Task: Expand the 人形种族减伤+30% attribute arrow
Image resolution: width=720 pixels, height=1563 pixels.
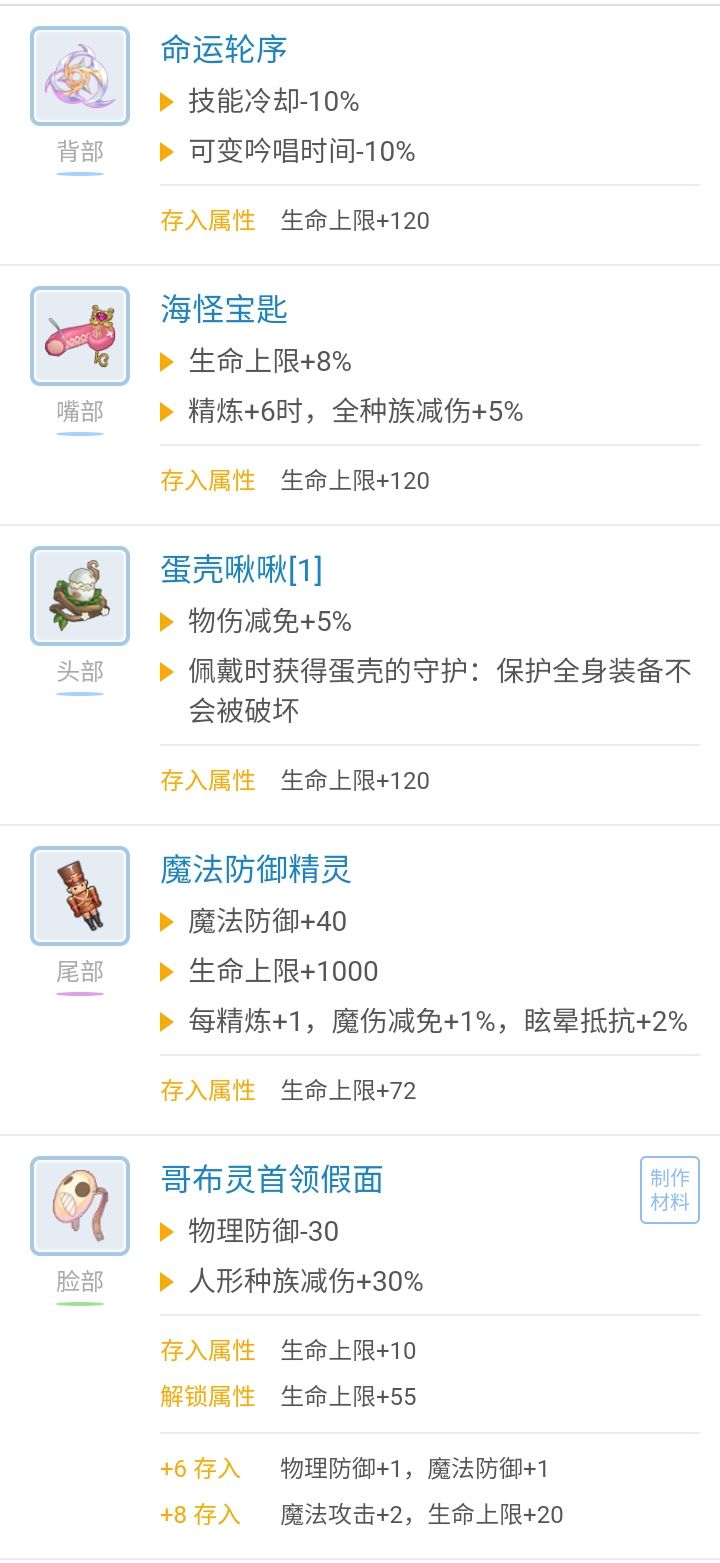Action: coord(166,1281)
